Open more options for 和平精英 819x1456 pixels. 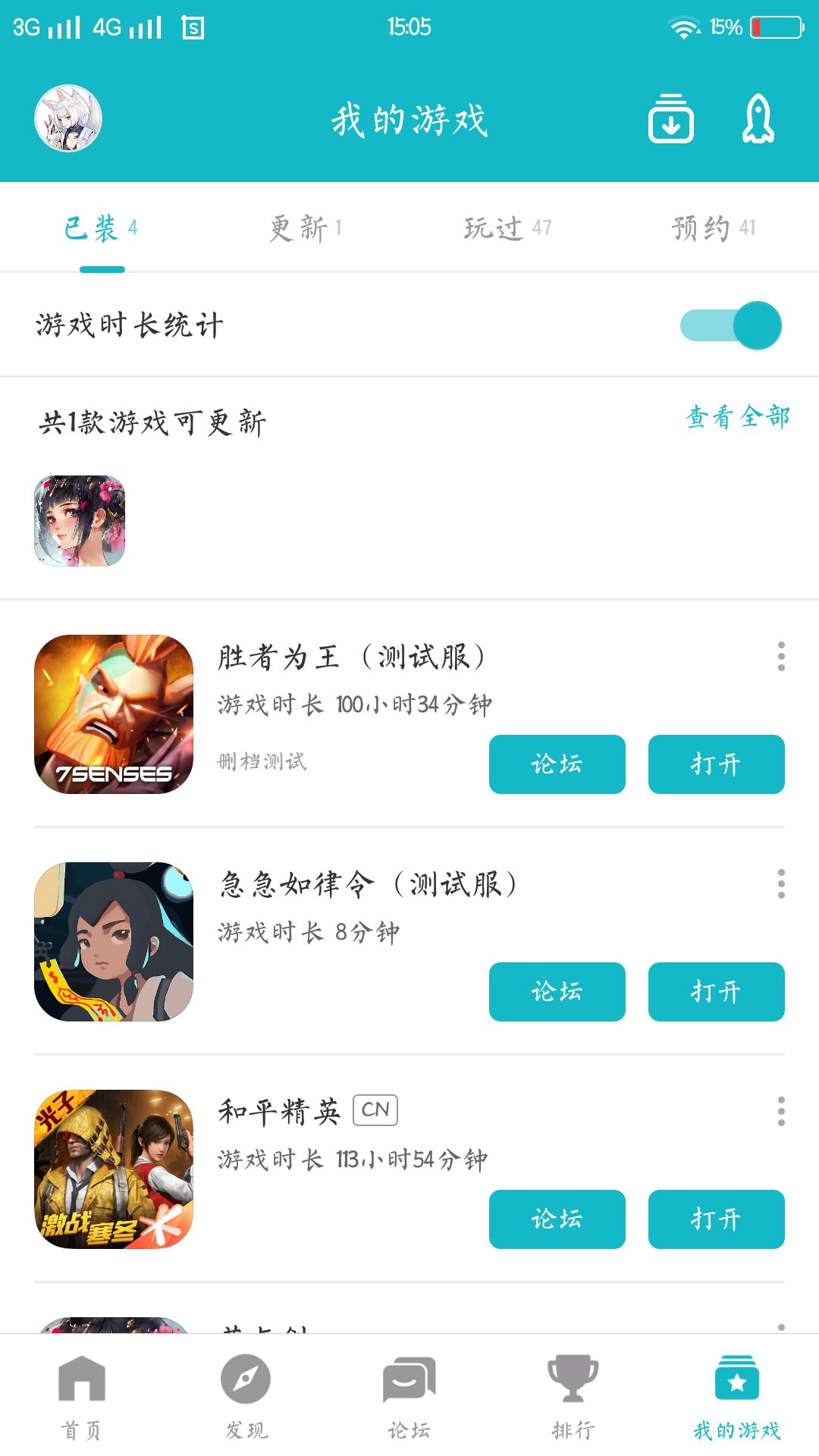781,1111
